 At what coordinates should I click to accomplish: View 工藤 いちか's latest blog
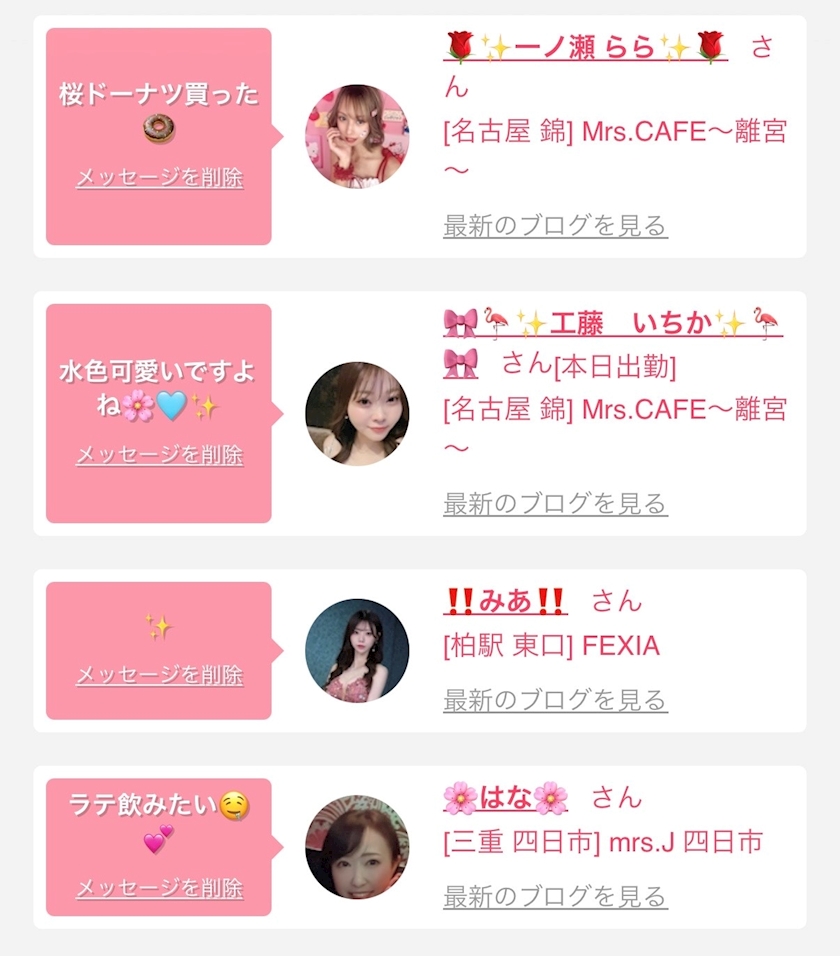555,504
